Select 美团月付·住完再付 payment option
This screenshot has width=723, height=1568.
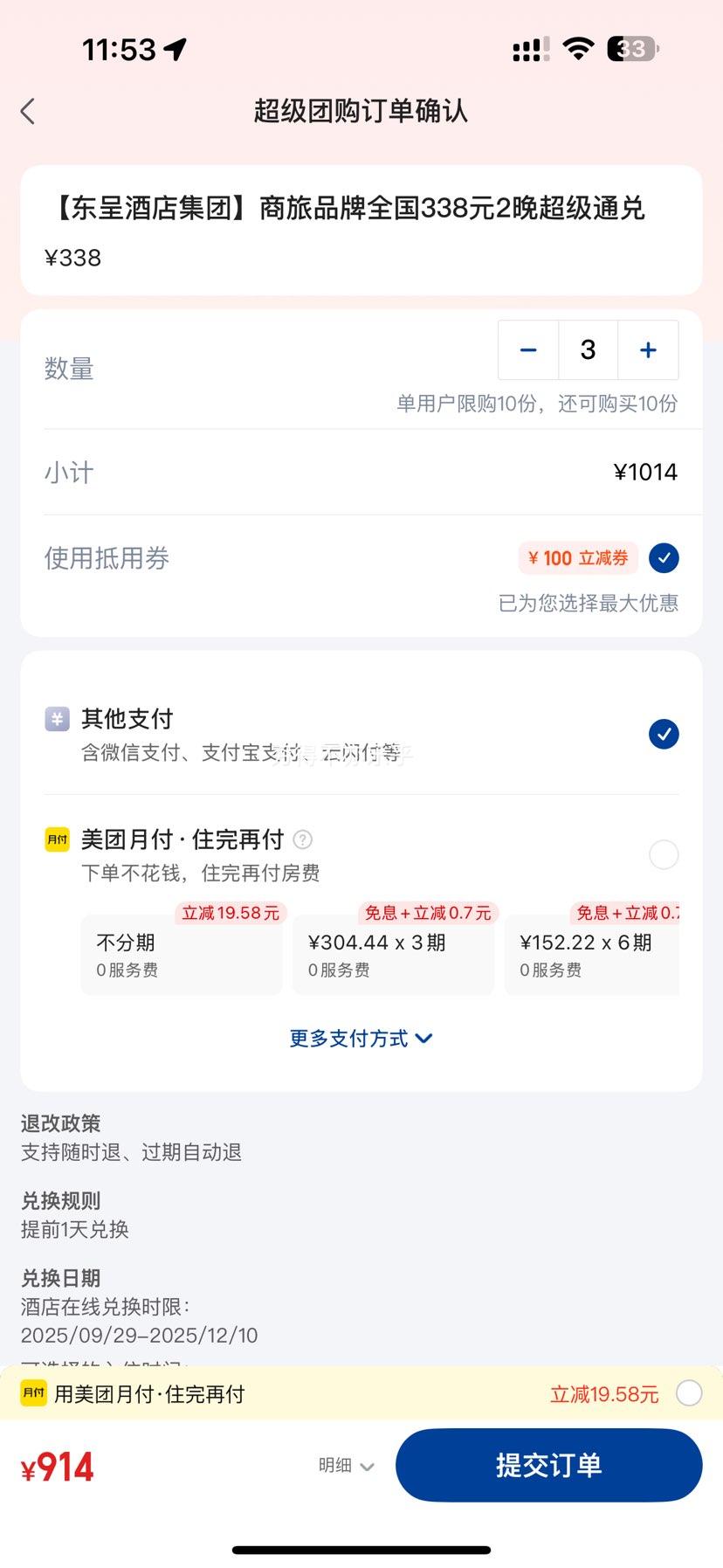click(x=664, y=854)
